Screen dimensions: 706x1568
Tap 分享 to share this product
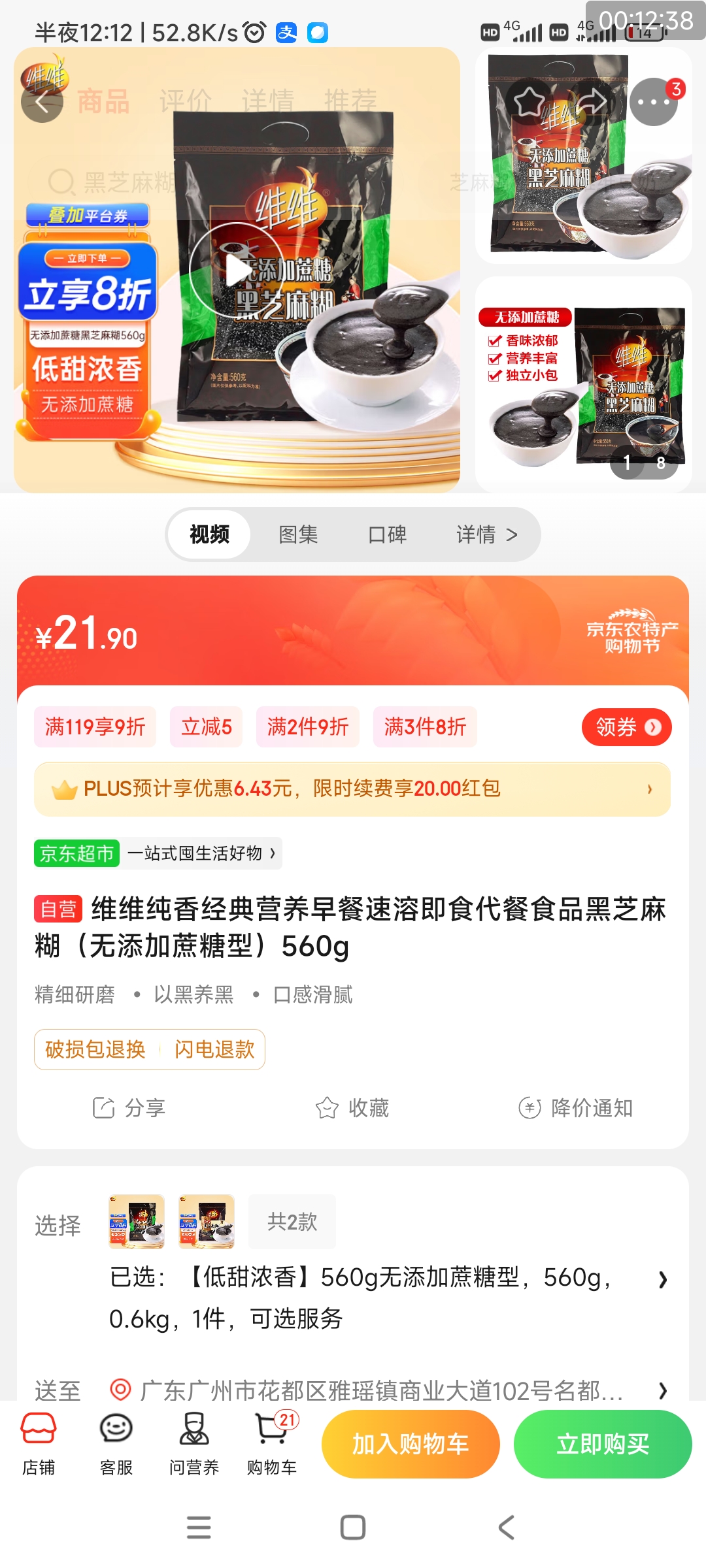(x=129, y=1108)
